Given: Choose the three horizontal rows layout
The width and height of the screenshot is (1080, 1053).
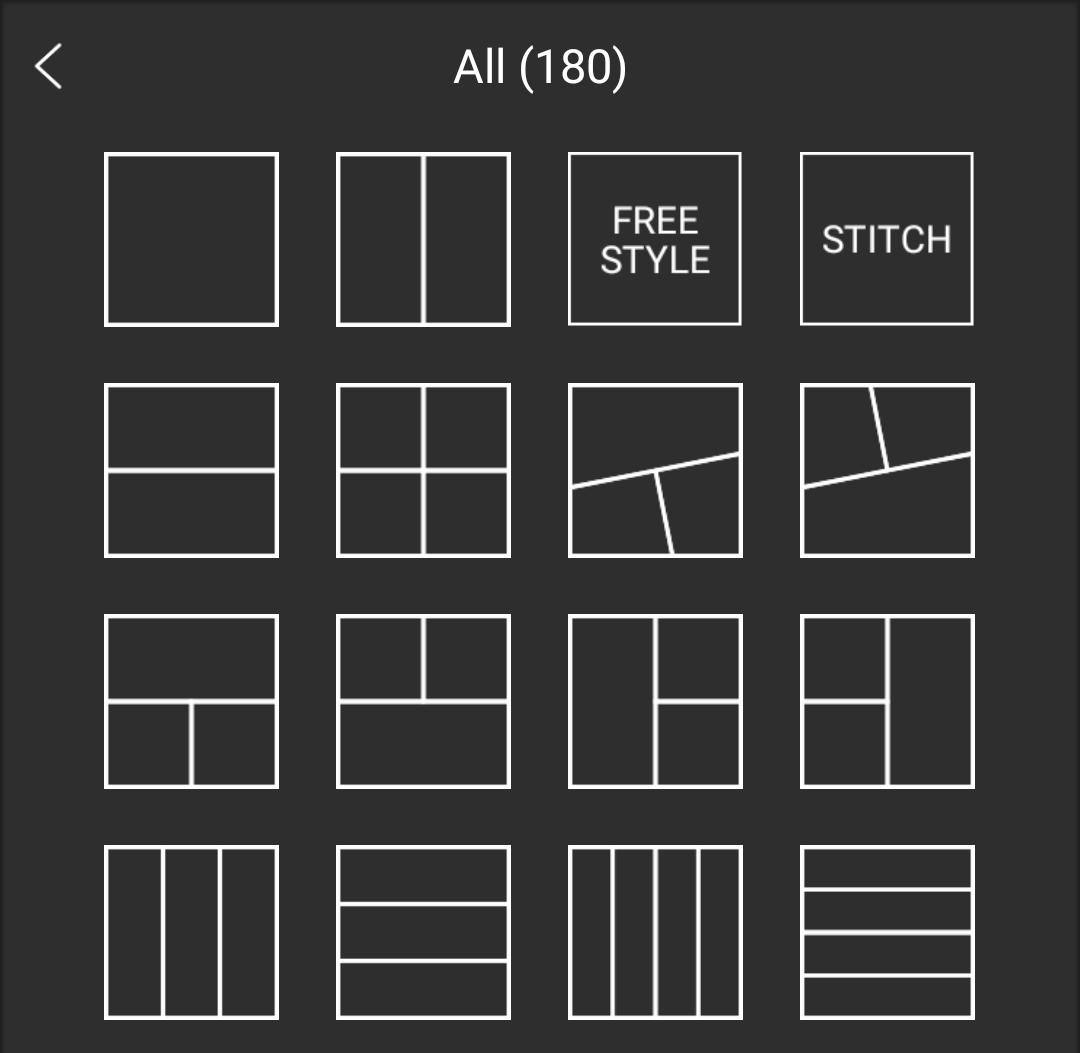Looking at the screenshot, I should pos(423,932).
